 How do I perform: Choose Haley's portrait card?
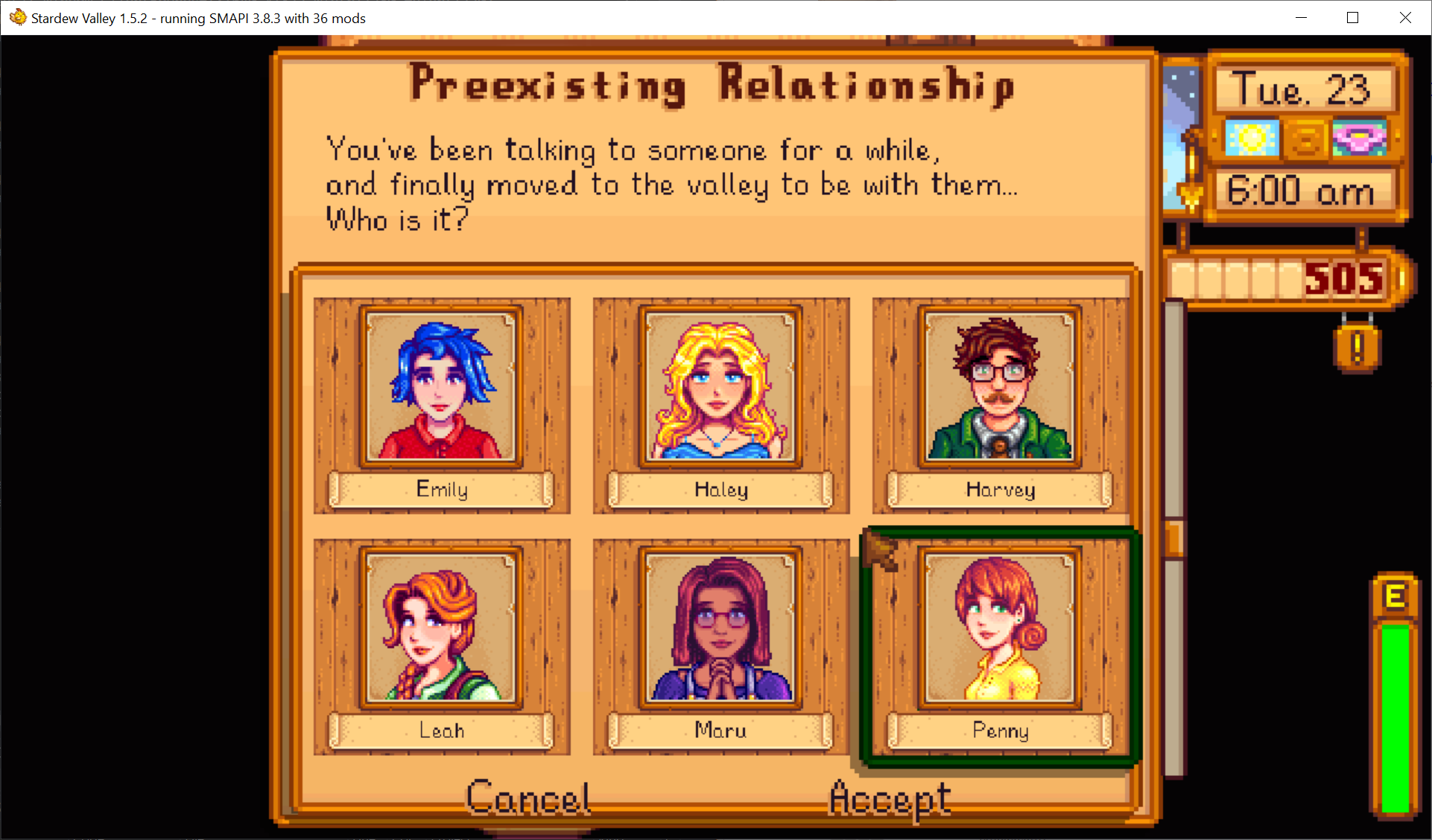pos(720,404)
